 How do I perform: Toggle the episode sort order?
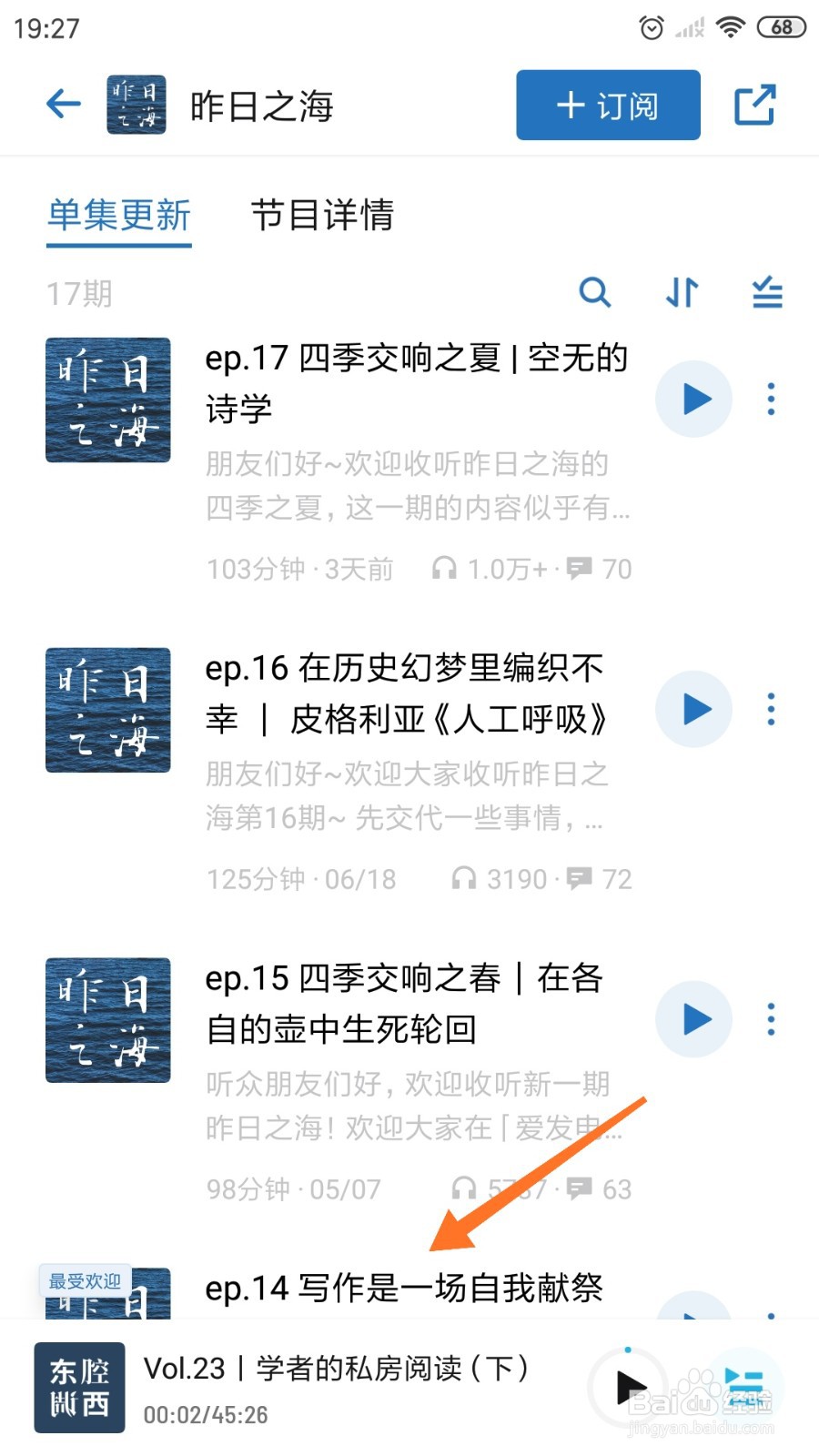coord(682,293)
